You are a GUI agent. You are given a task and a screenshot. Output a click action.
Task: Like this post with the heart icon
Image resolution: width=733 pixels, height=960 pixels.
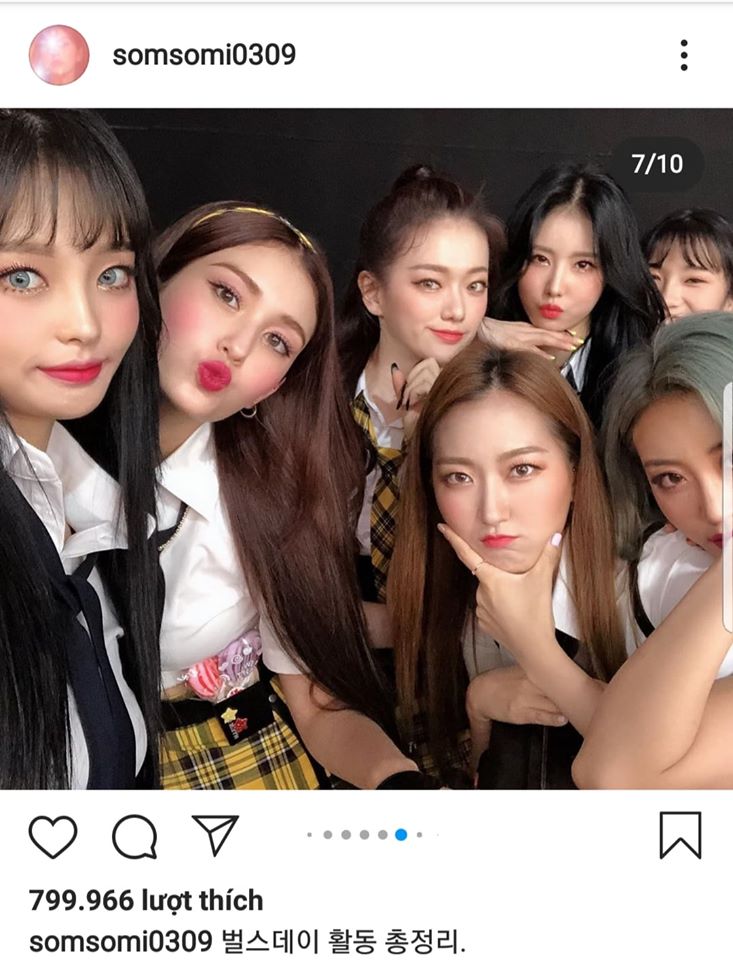click(52, 836)
